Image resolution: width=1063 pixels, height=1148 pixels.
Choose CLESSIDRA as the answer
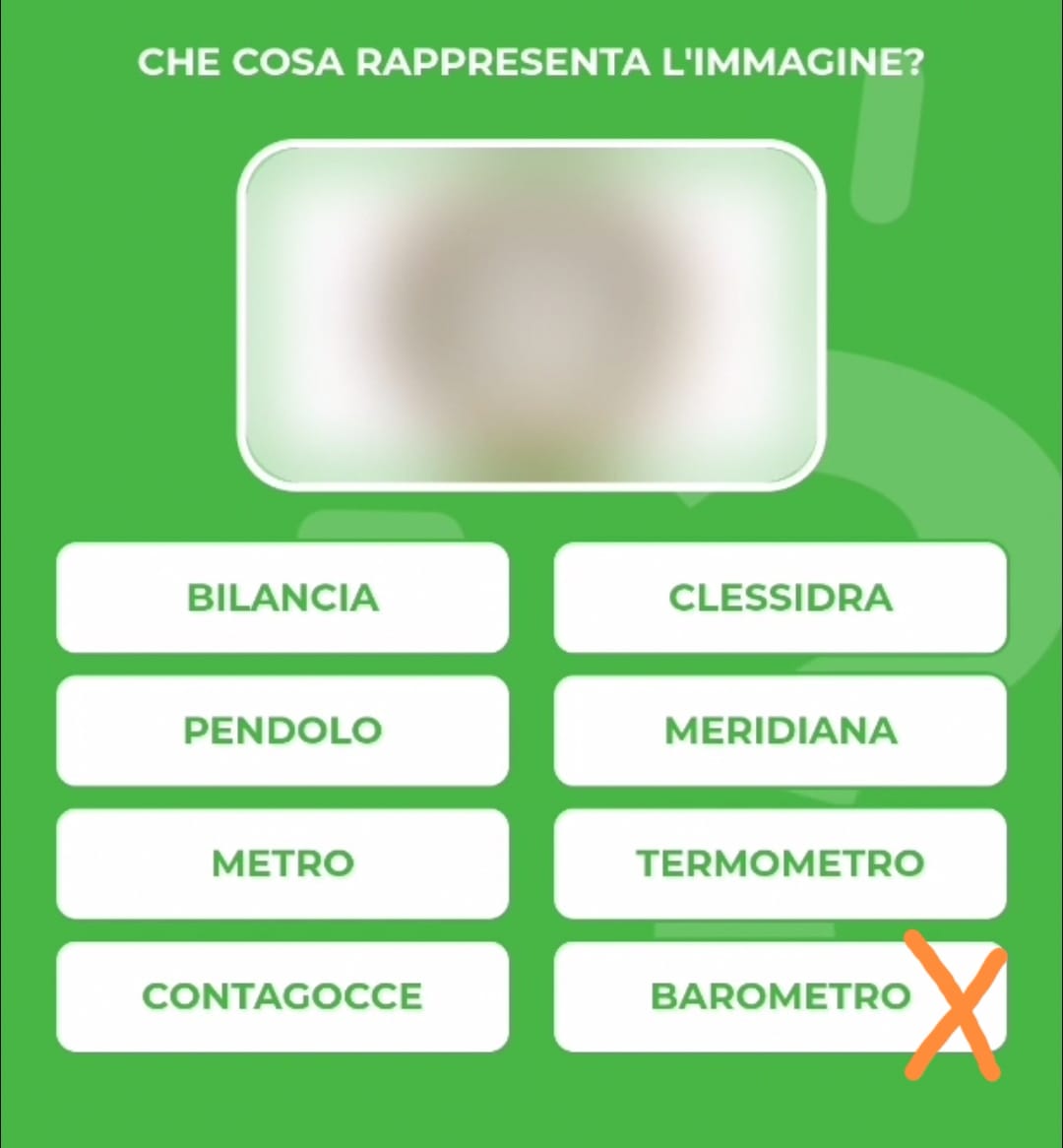click(x=780, y=598)
